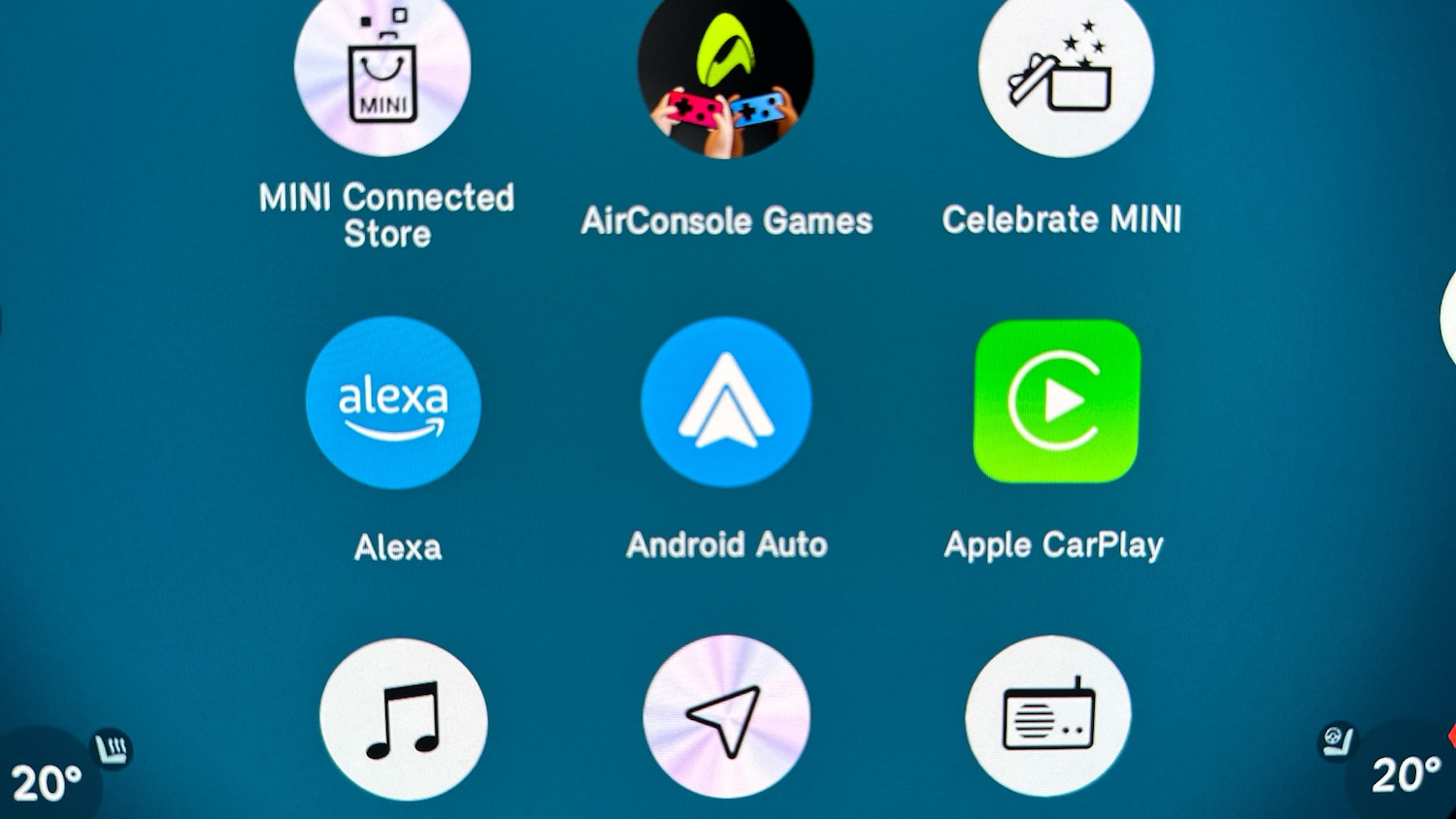This screenshot has width=1456, height=819.
Task: Launch Android Auto
Action: pyautogui.click(x=726, y=402)
